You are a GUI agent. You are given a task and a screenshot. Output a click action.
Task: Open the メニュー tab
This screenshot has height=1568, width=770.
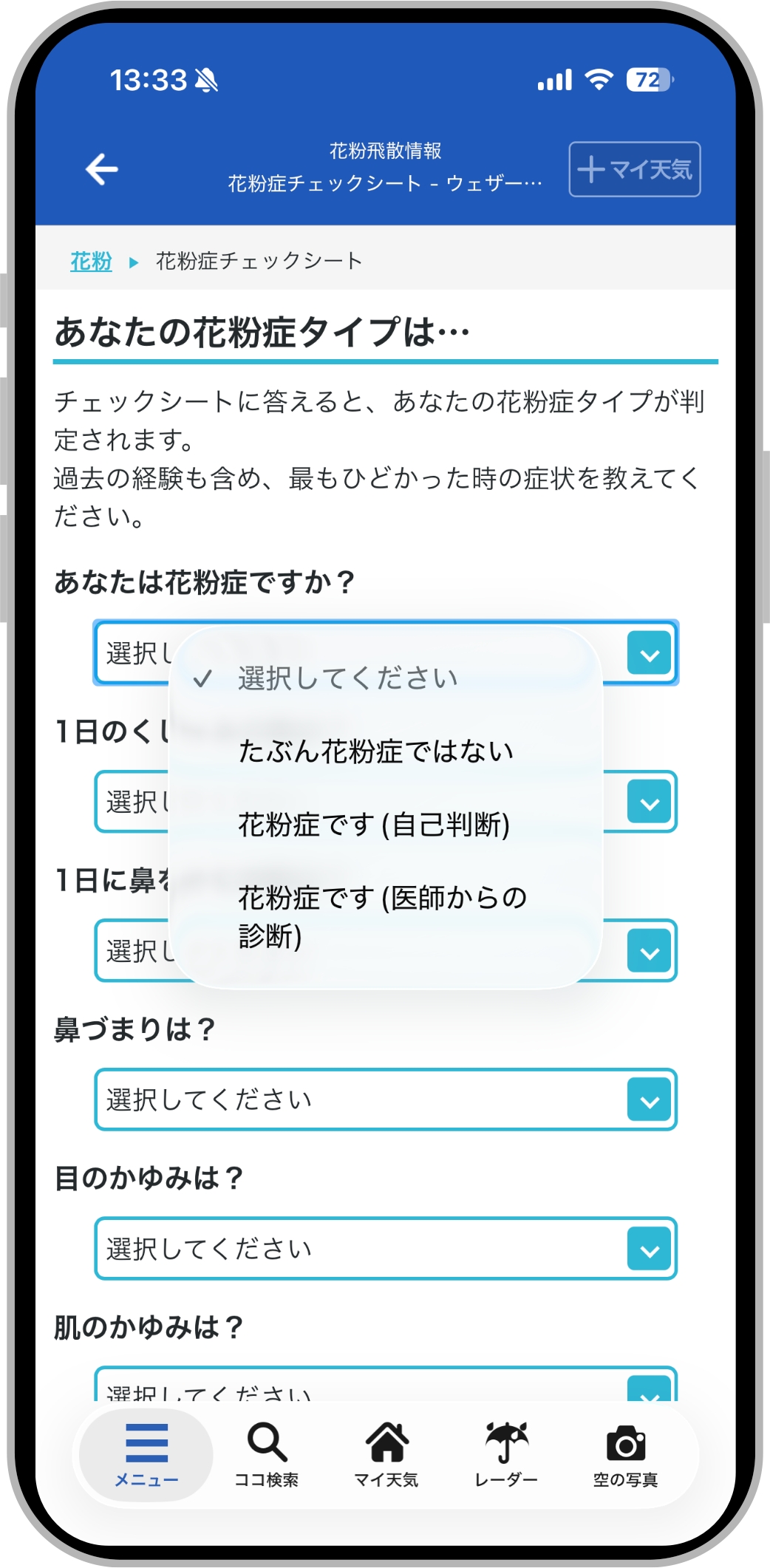click(146, 1454)
